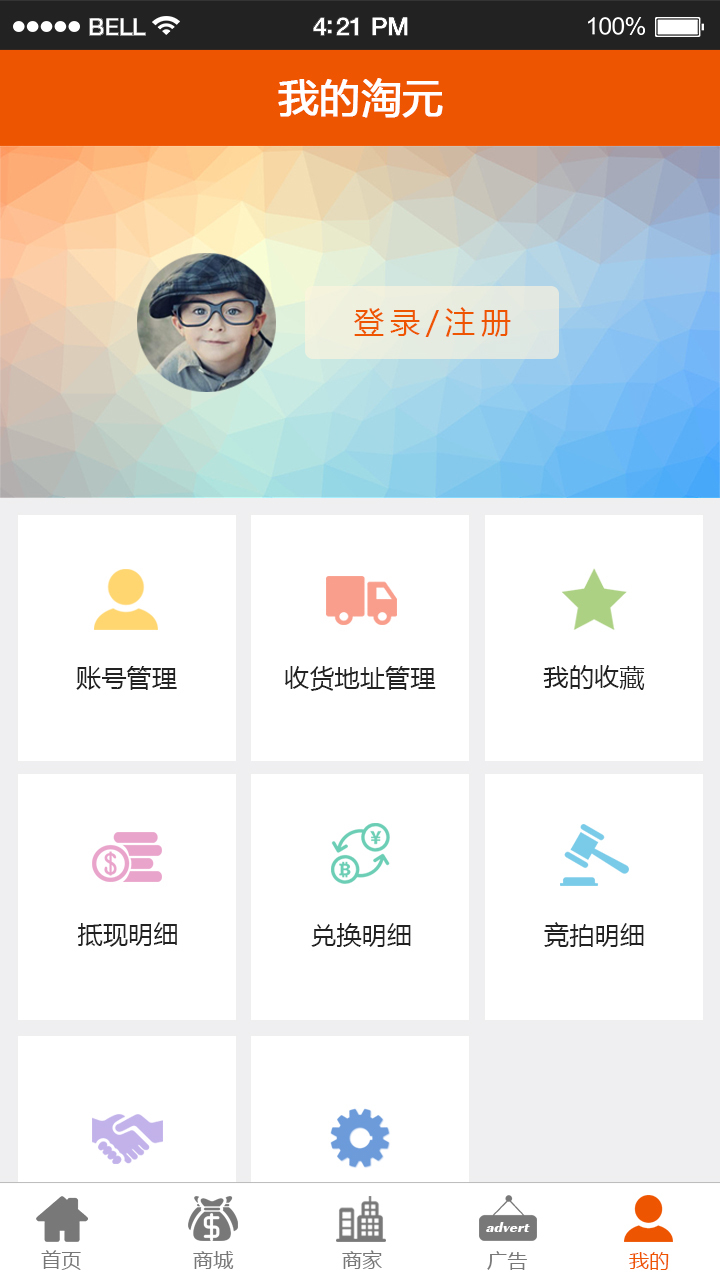The image size is (720, 1280).
Task: Tap the 登录/注册 login button
Action: click(x=431, y=323)
